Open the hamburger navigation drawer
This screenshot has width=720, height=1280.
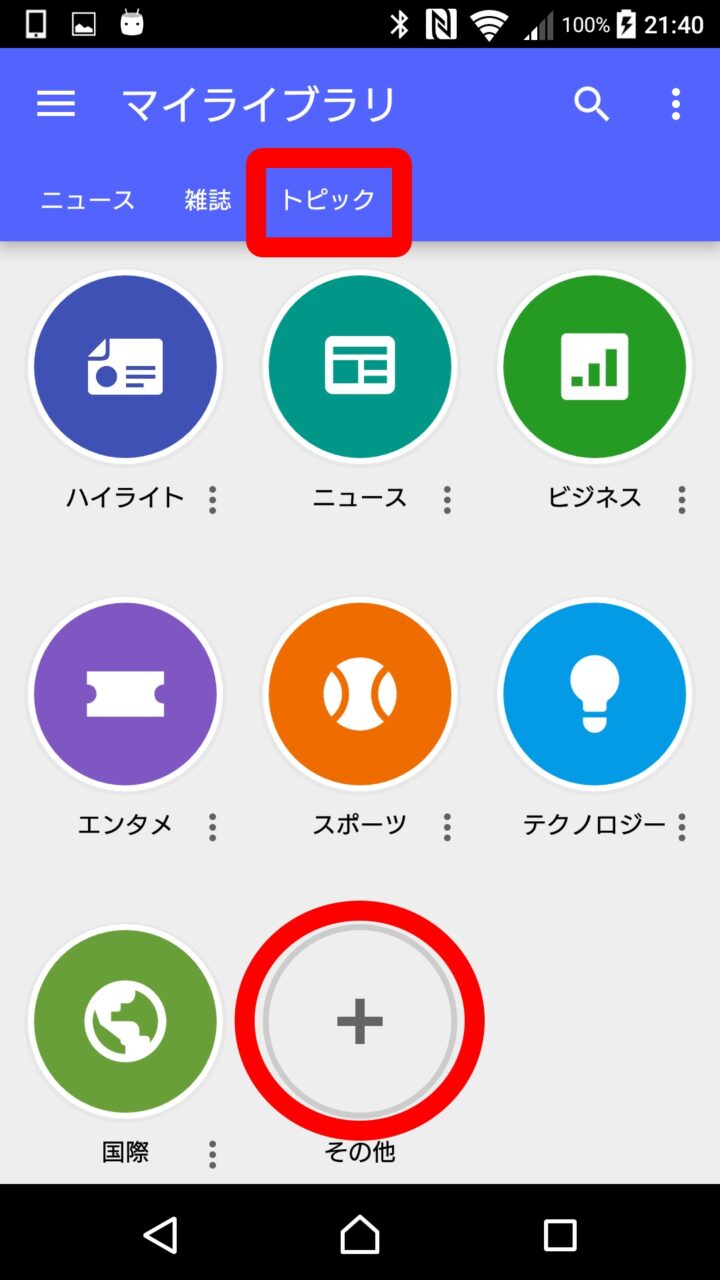(x=56, y=104)
